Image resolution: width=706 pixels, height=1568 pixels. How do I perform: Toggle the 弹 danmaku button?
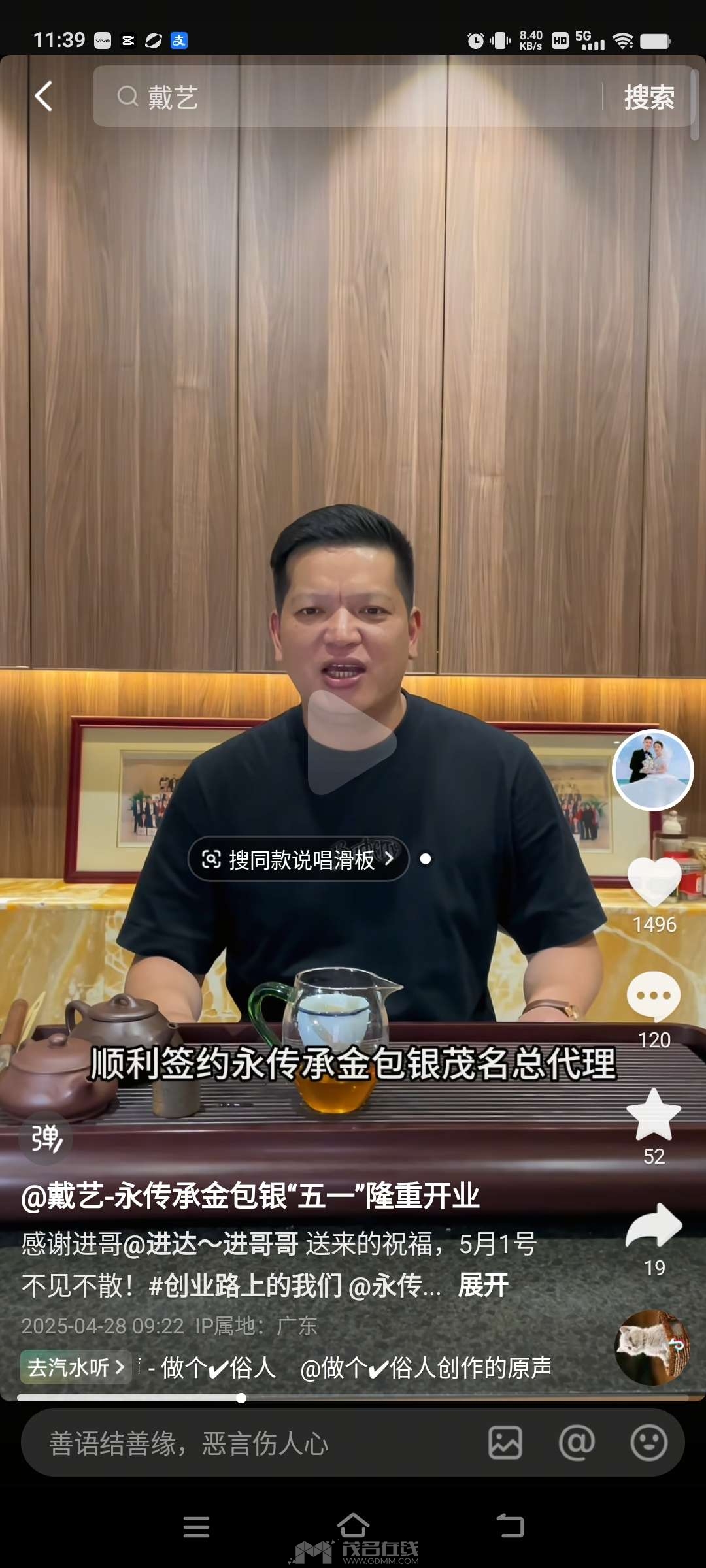[46, 1139]
